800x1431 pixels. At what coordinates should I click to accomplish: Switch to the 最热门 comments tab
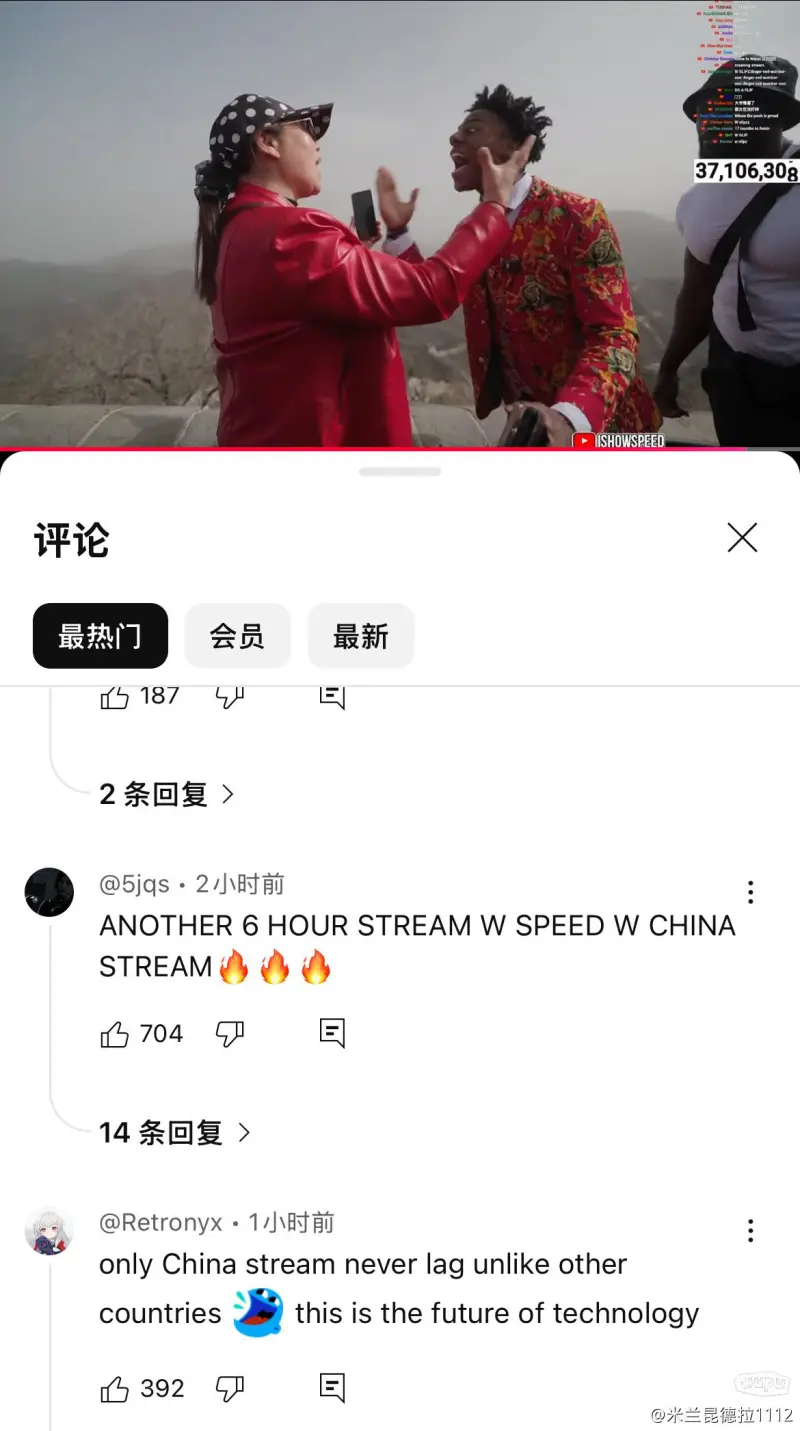point(100,636)
